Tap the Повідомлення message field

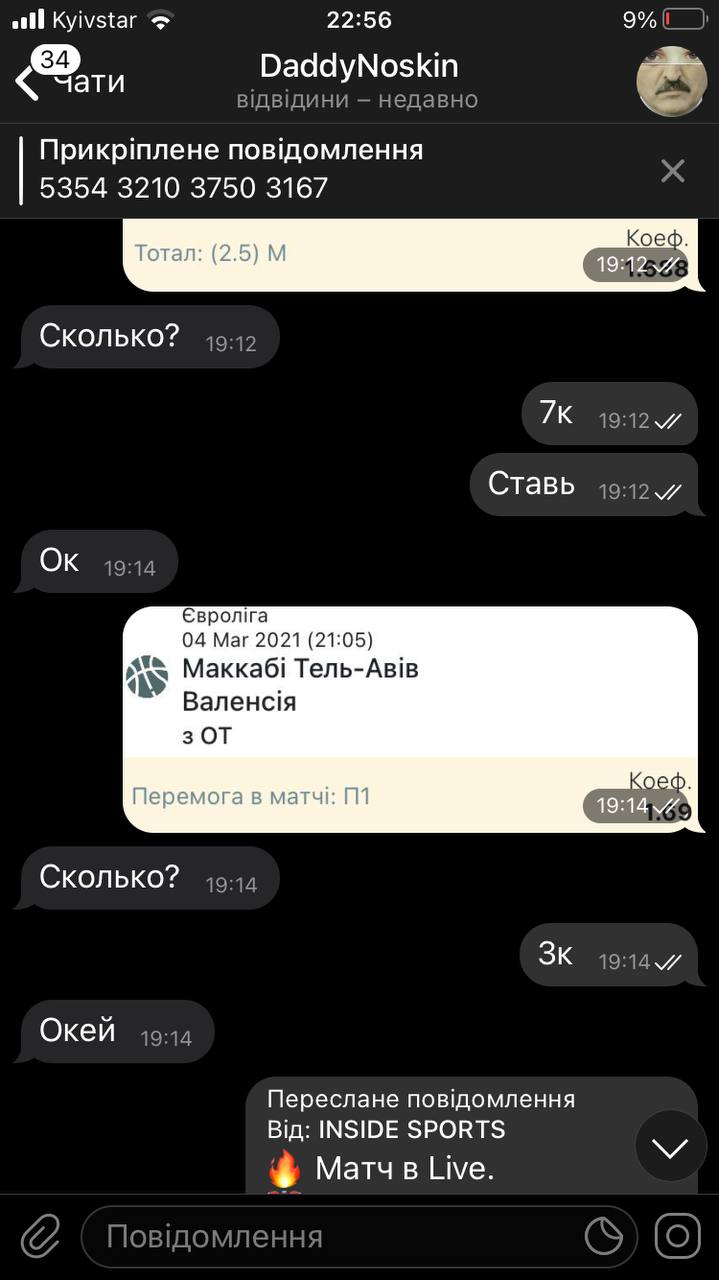coord(330,1237)
